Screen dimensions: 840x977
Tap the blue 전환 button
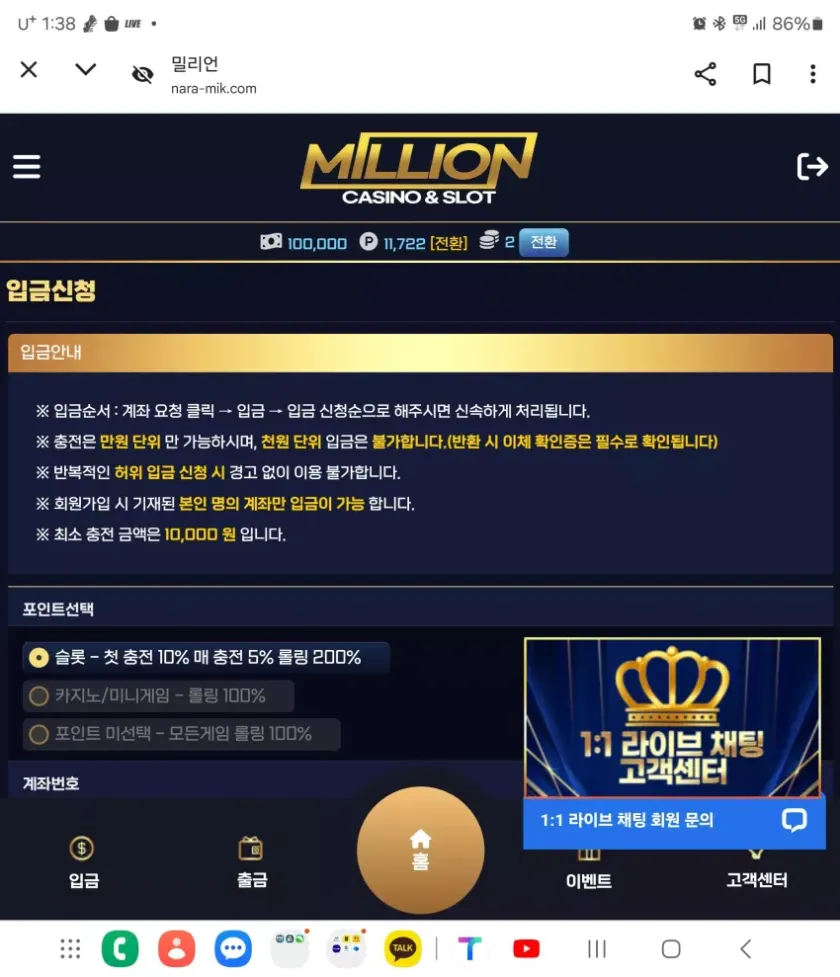(x=543, y=242)
